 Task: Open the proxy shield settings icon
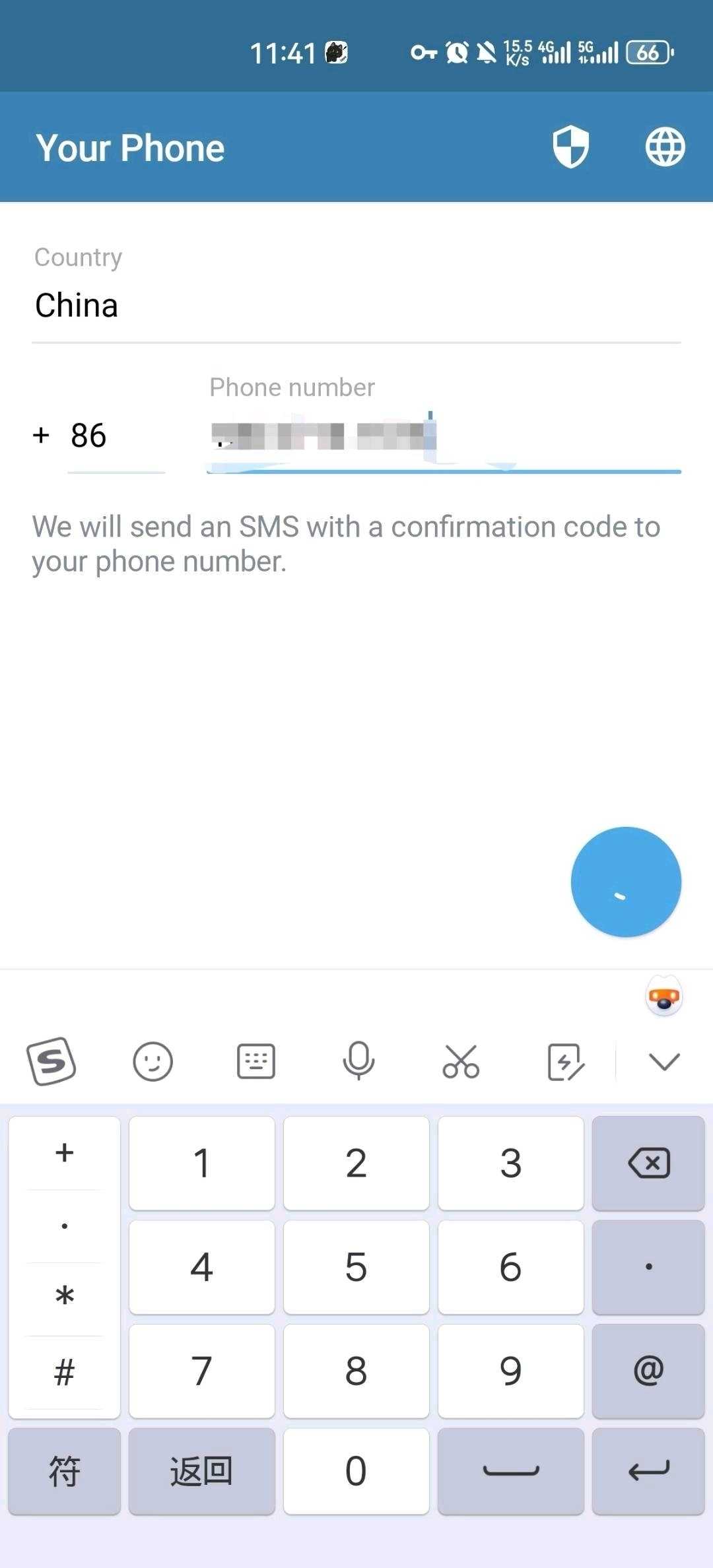tap(570, 147)
